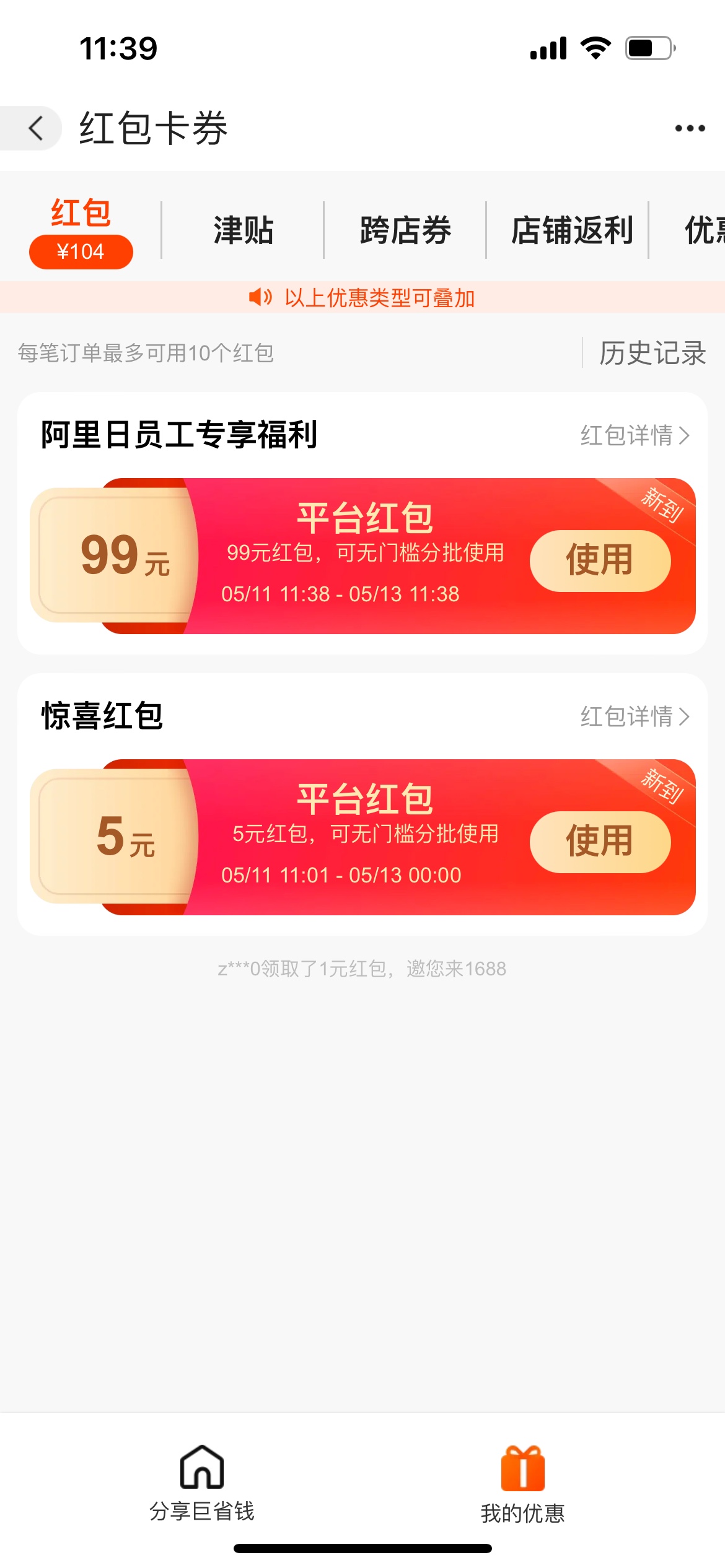View 红包详情 for 惊喜红包
725x1568 pixels.
(x=635, y=716)
